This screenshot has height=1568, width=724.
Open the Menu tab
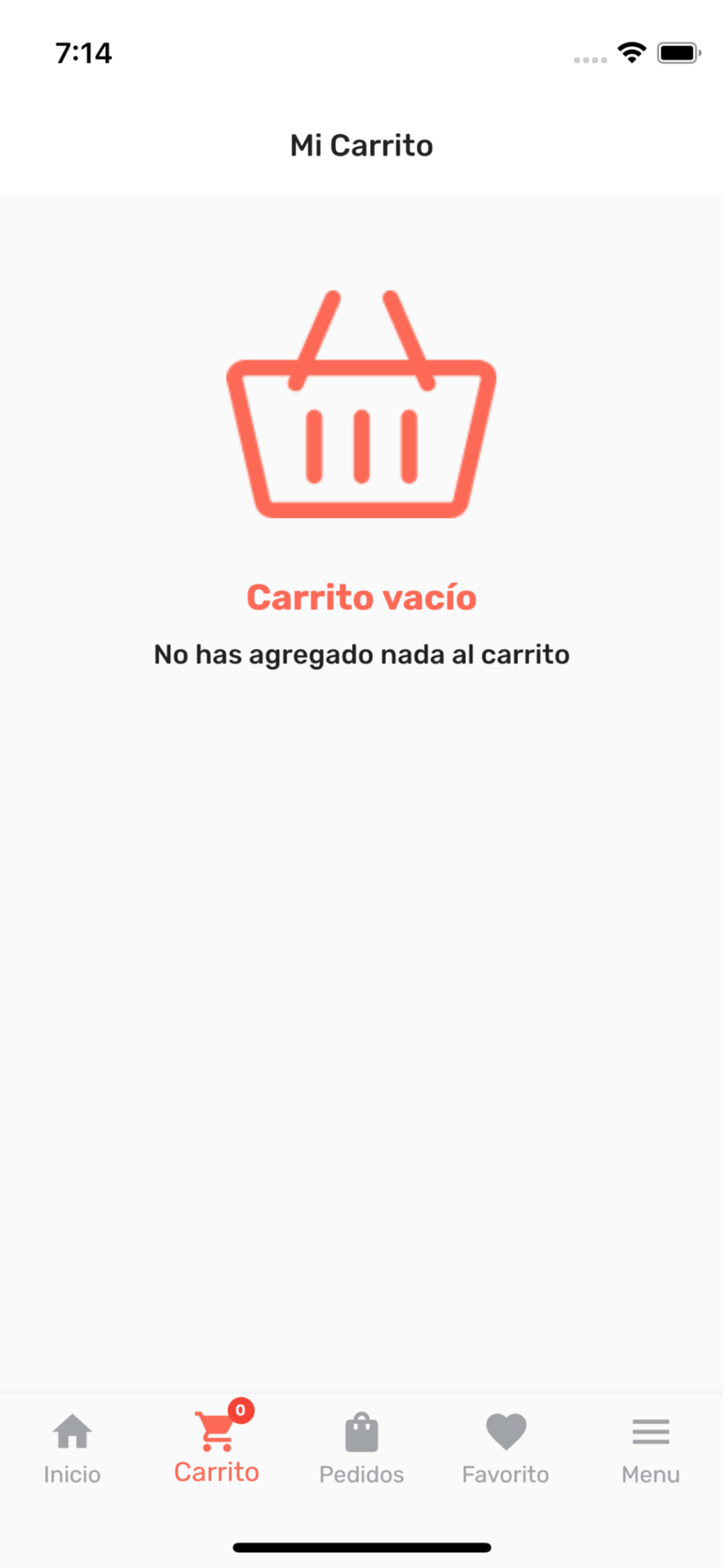(650, 1449)
